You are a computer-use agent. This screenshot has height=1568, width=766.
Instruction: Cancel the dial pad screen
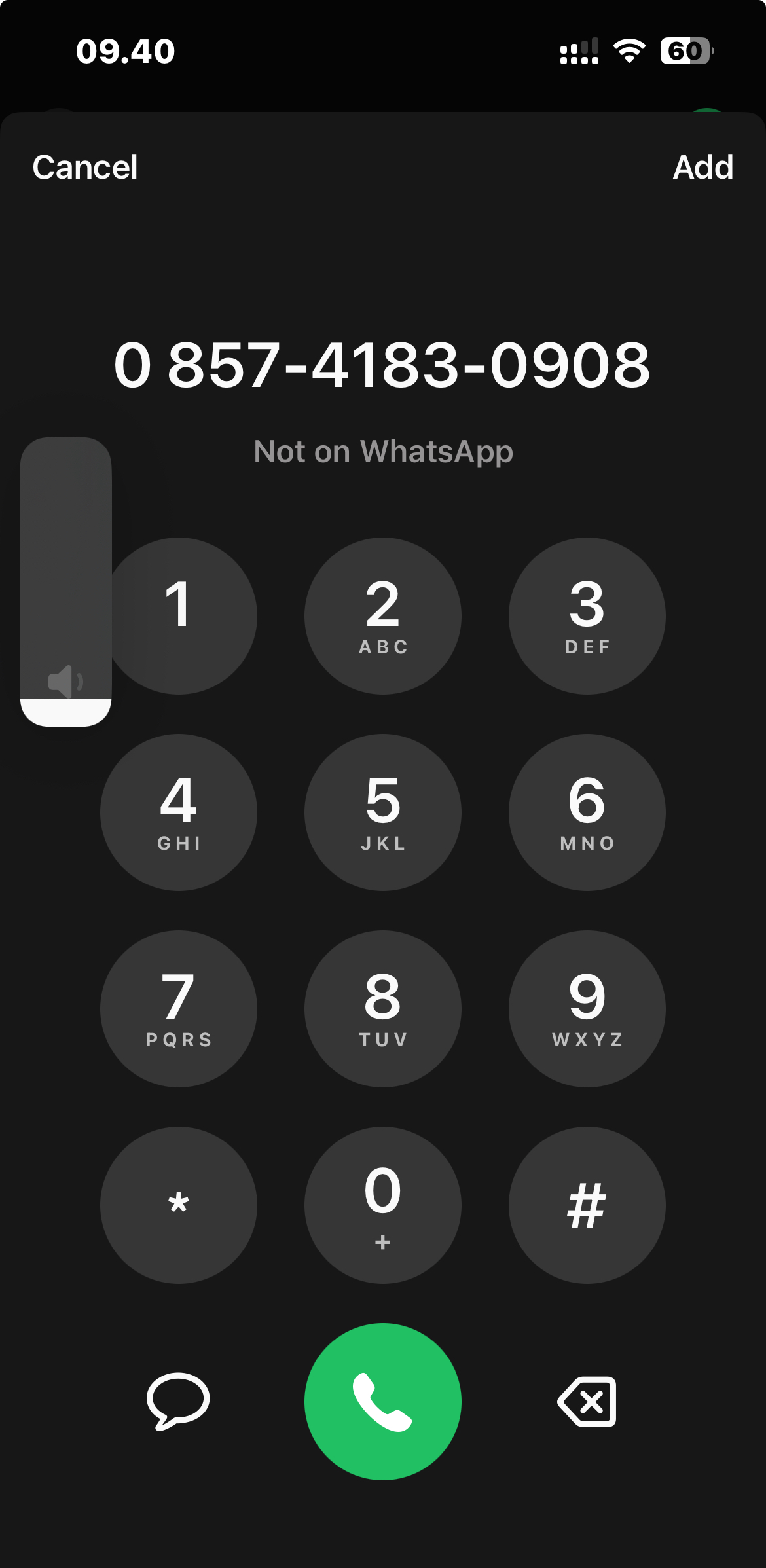tap(85, 168)
